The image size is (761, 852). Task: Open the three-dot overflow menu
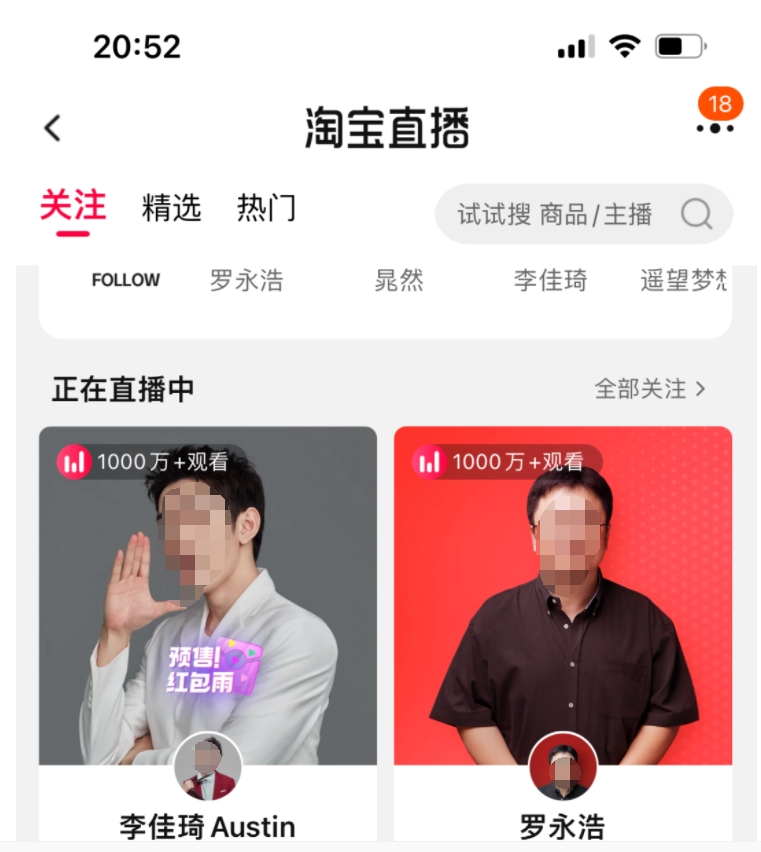[715, 127]
